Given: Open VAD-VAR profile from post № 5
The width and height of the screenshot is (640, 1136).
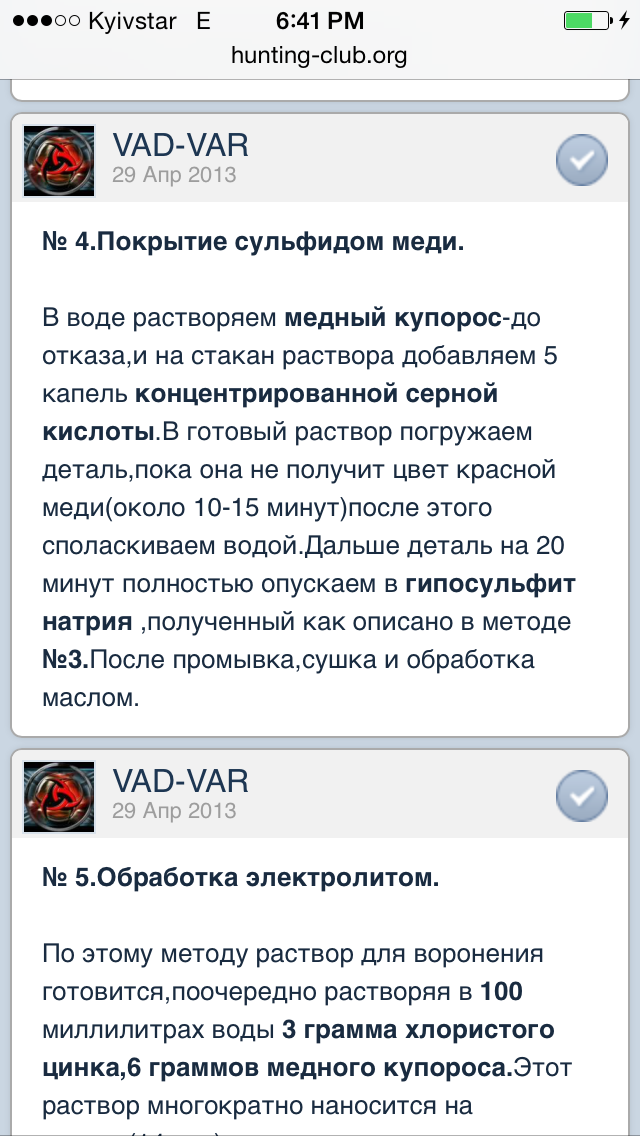Looking at the screenshot, I should coord(180,781).
